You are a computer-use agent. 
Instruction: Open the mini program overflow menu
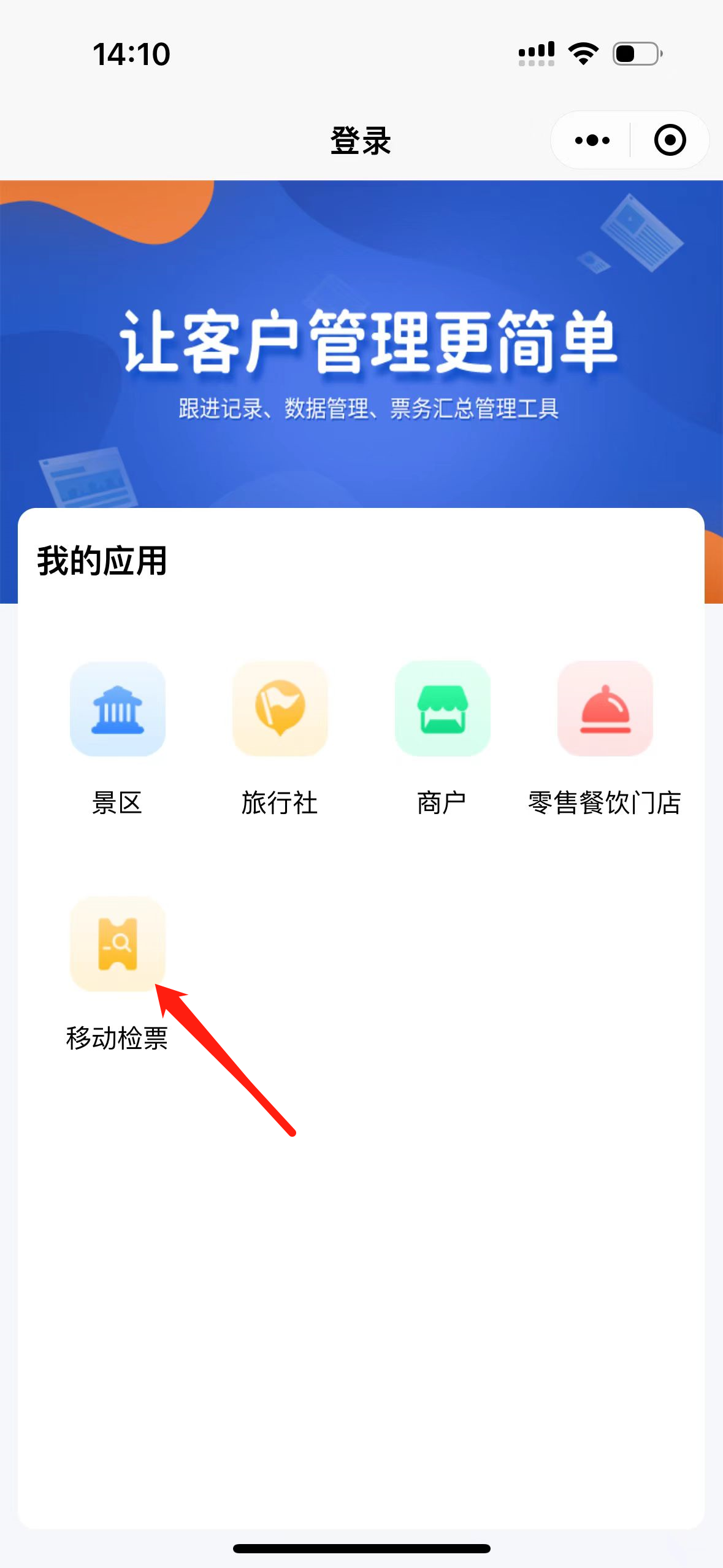(x=592, y=140)
